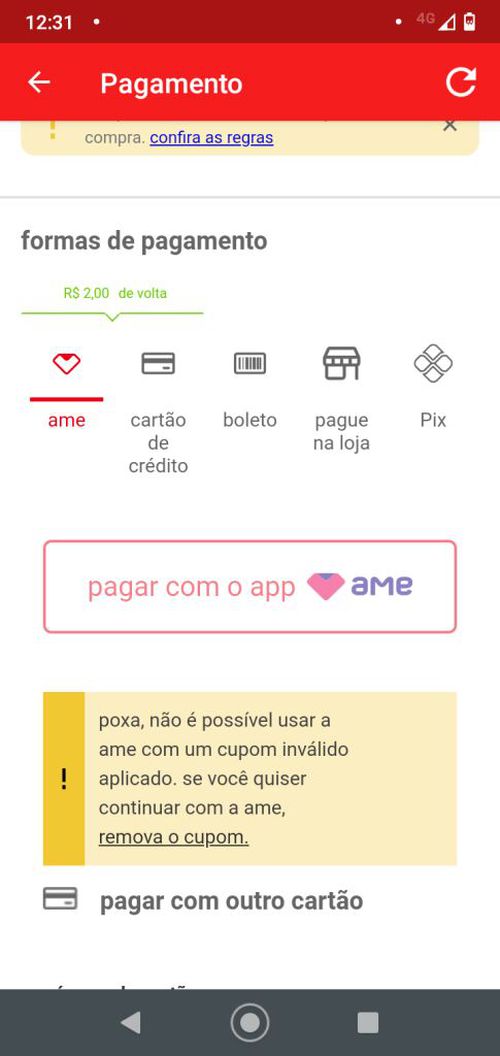Select pague na loja option
This screenshot has height=1056, width=500.
(342, 397)
